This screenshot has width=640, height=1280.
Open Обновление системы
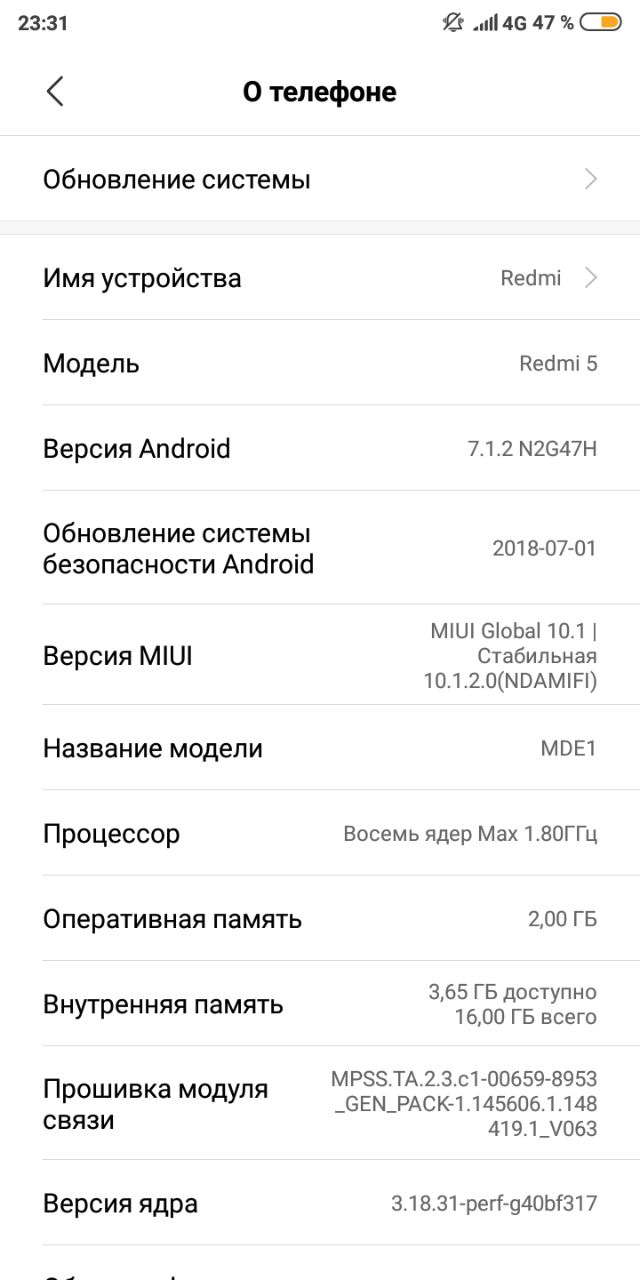click(x=320, y=179)
